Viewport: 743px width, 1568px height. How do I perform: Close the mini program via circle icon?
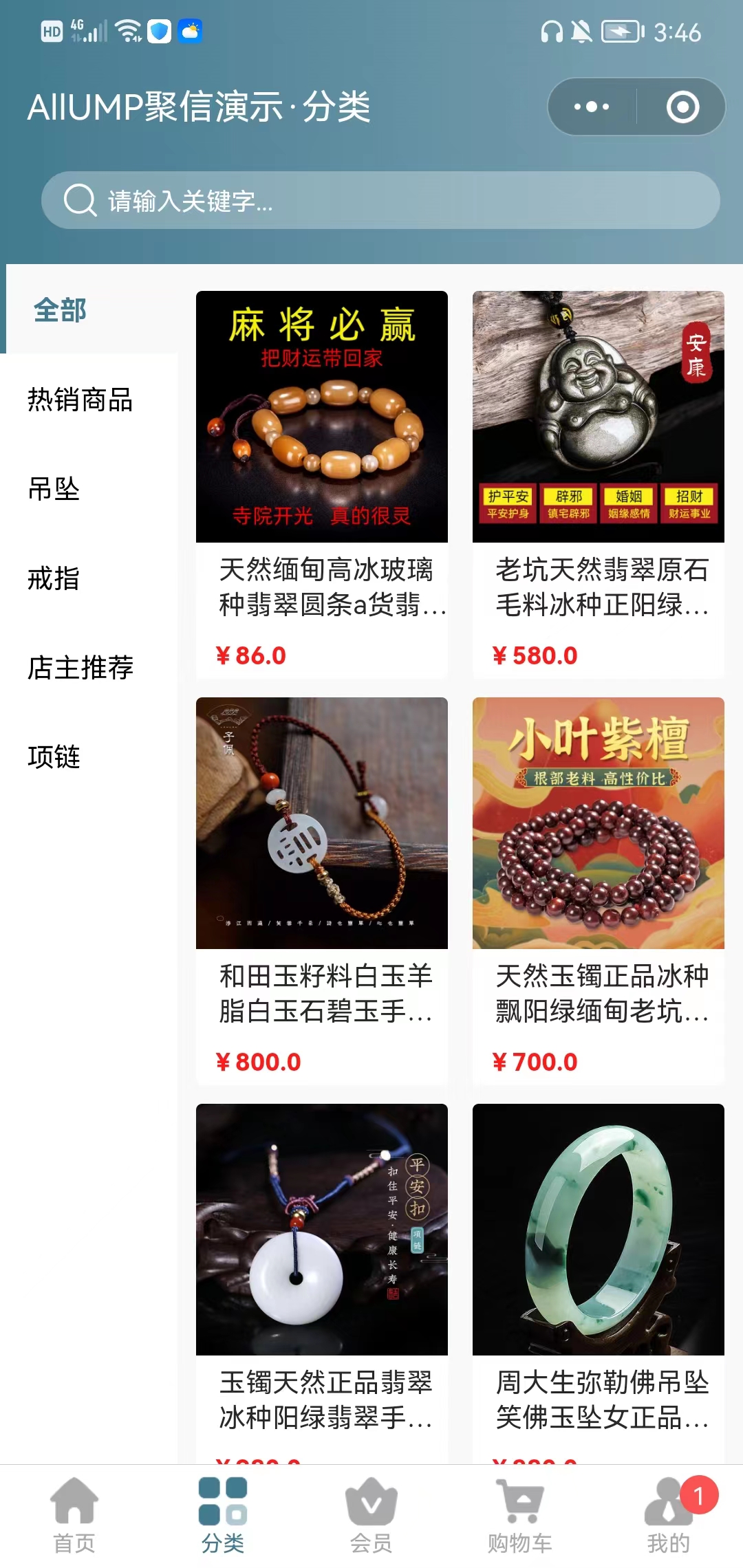click(682, 107)
